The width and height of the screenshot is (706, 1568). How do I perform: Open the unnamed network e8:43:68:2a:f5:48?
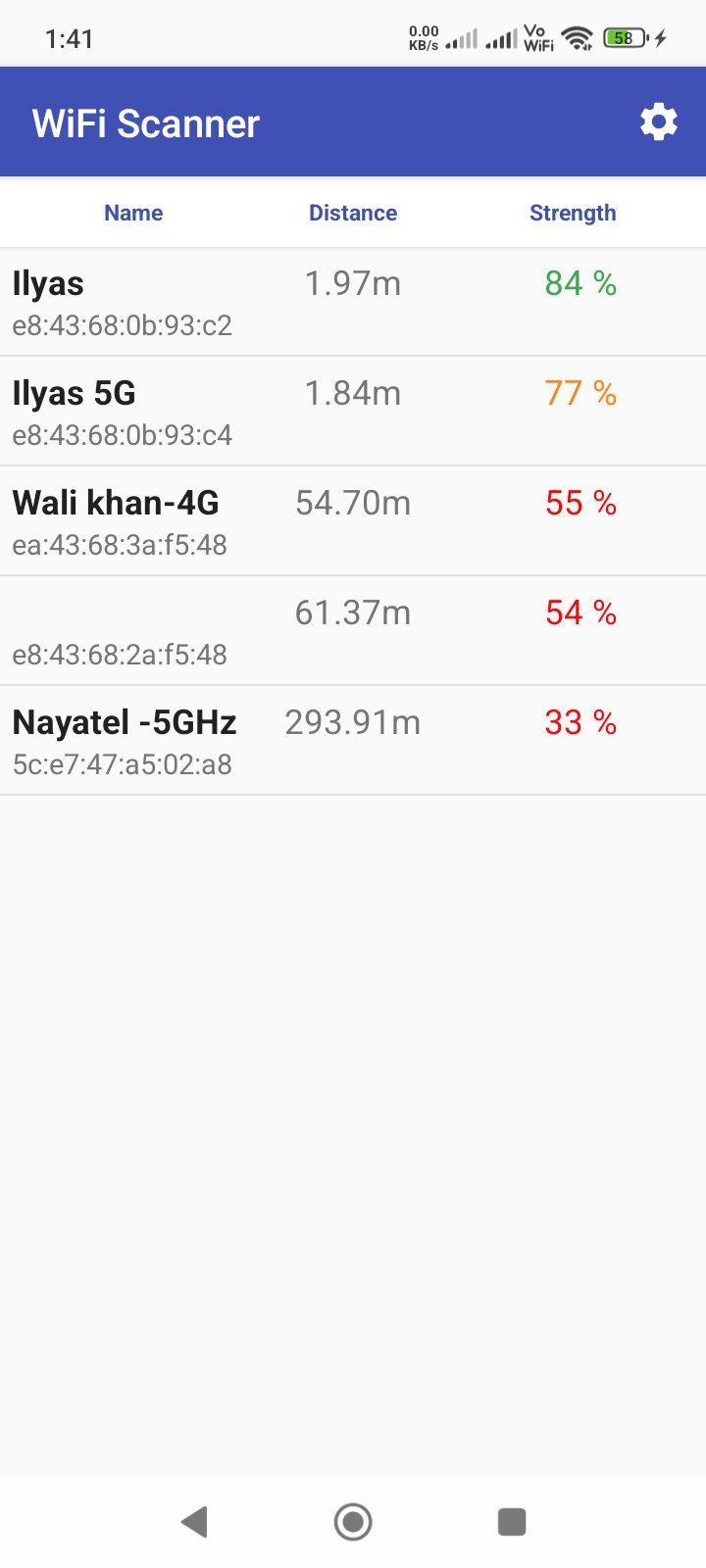[x=353, y=631]
